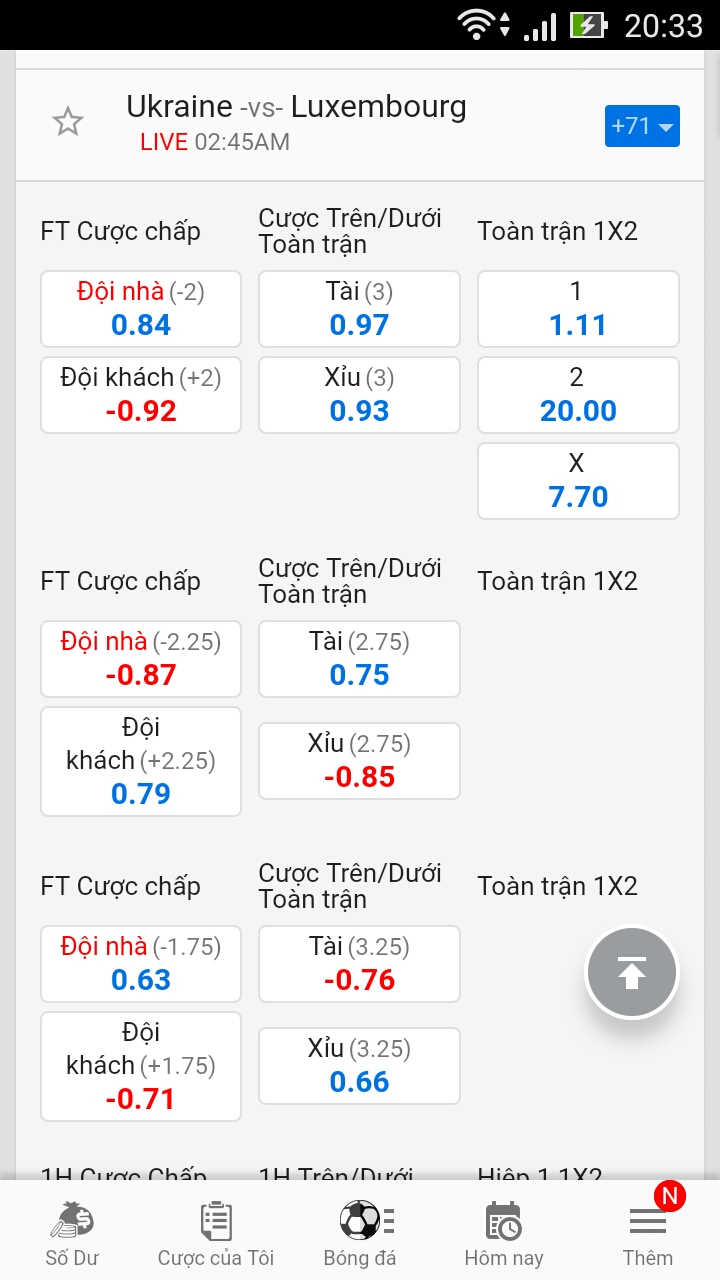
Task: Pick Xỉu (2.75) at -0.85
Action: pos(359,761)
